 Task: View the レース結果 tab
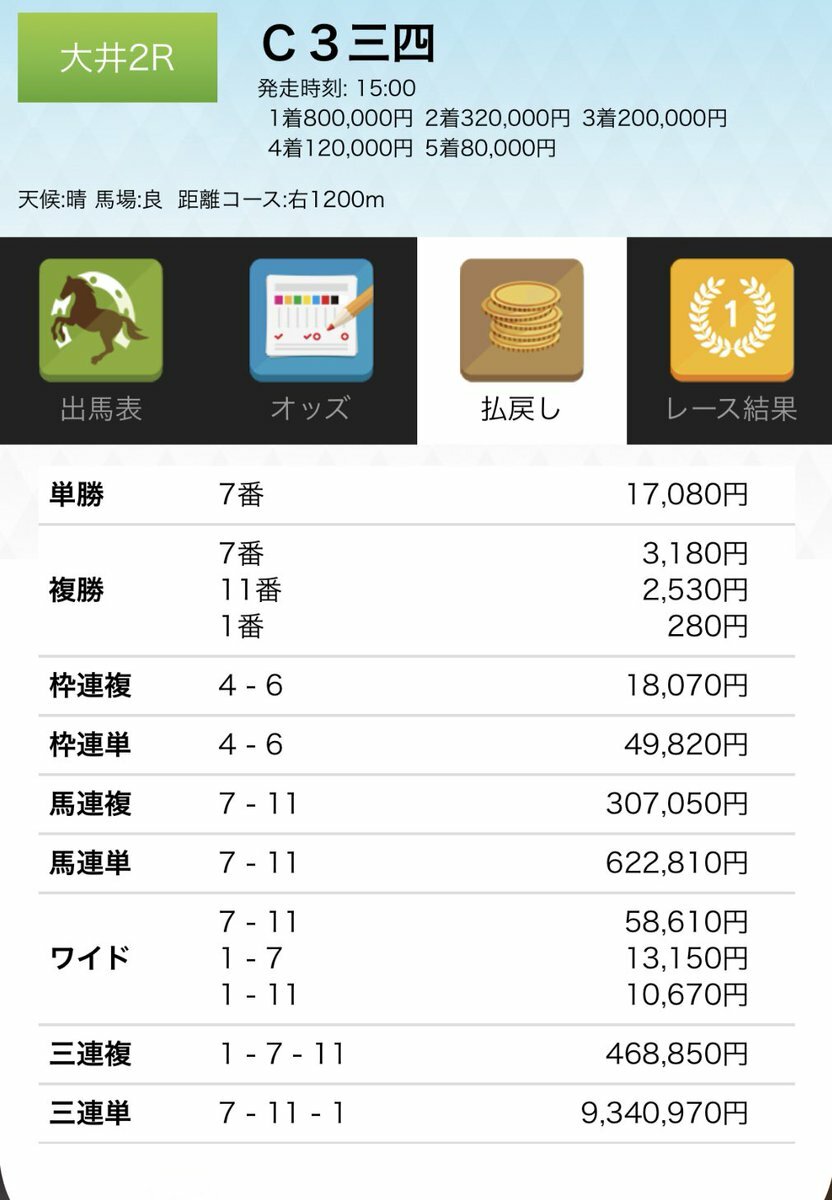pos(731,340)
